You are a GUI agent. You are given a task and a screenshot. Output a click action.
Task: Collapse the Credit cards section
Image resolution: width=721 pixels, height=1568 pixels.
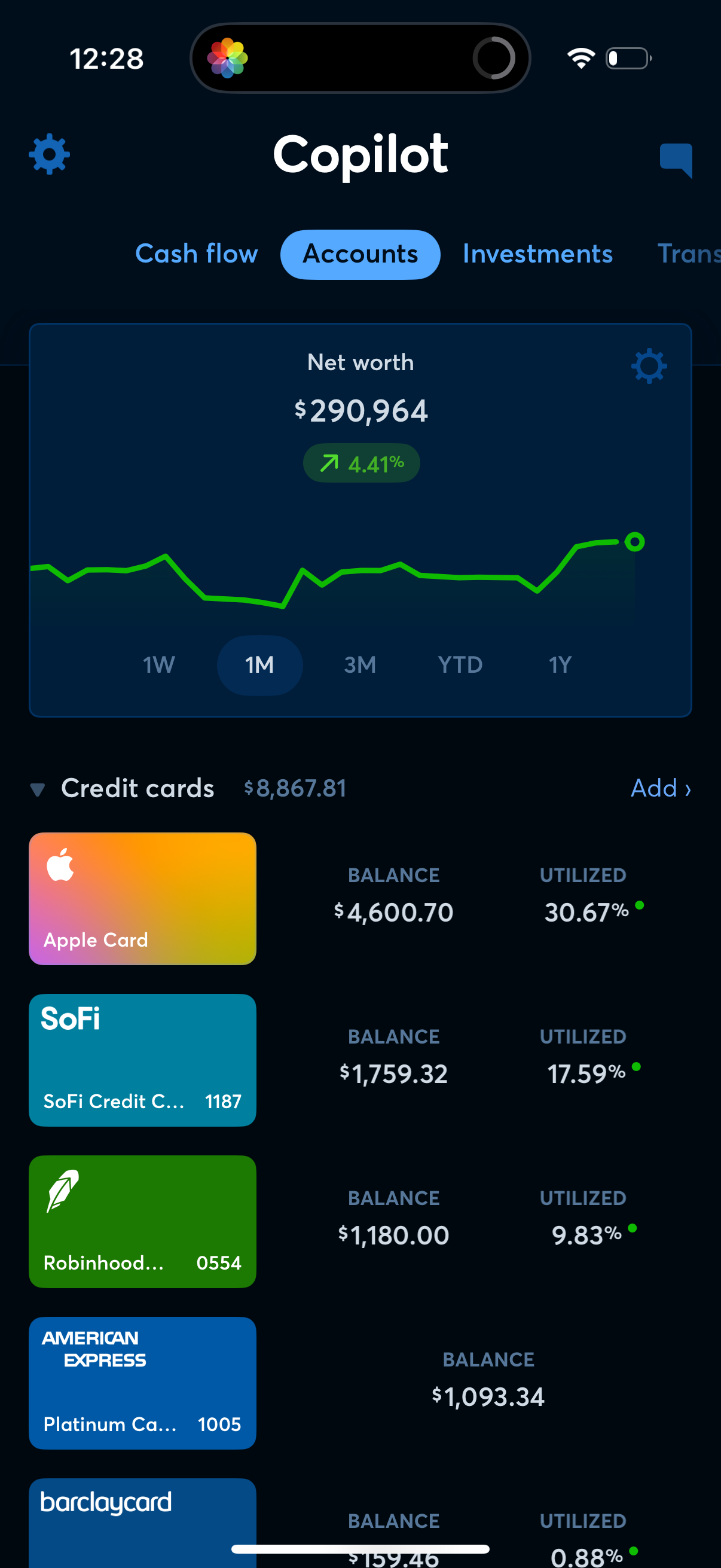(x=38, y=789)
